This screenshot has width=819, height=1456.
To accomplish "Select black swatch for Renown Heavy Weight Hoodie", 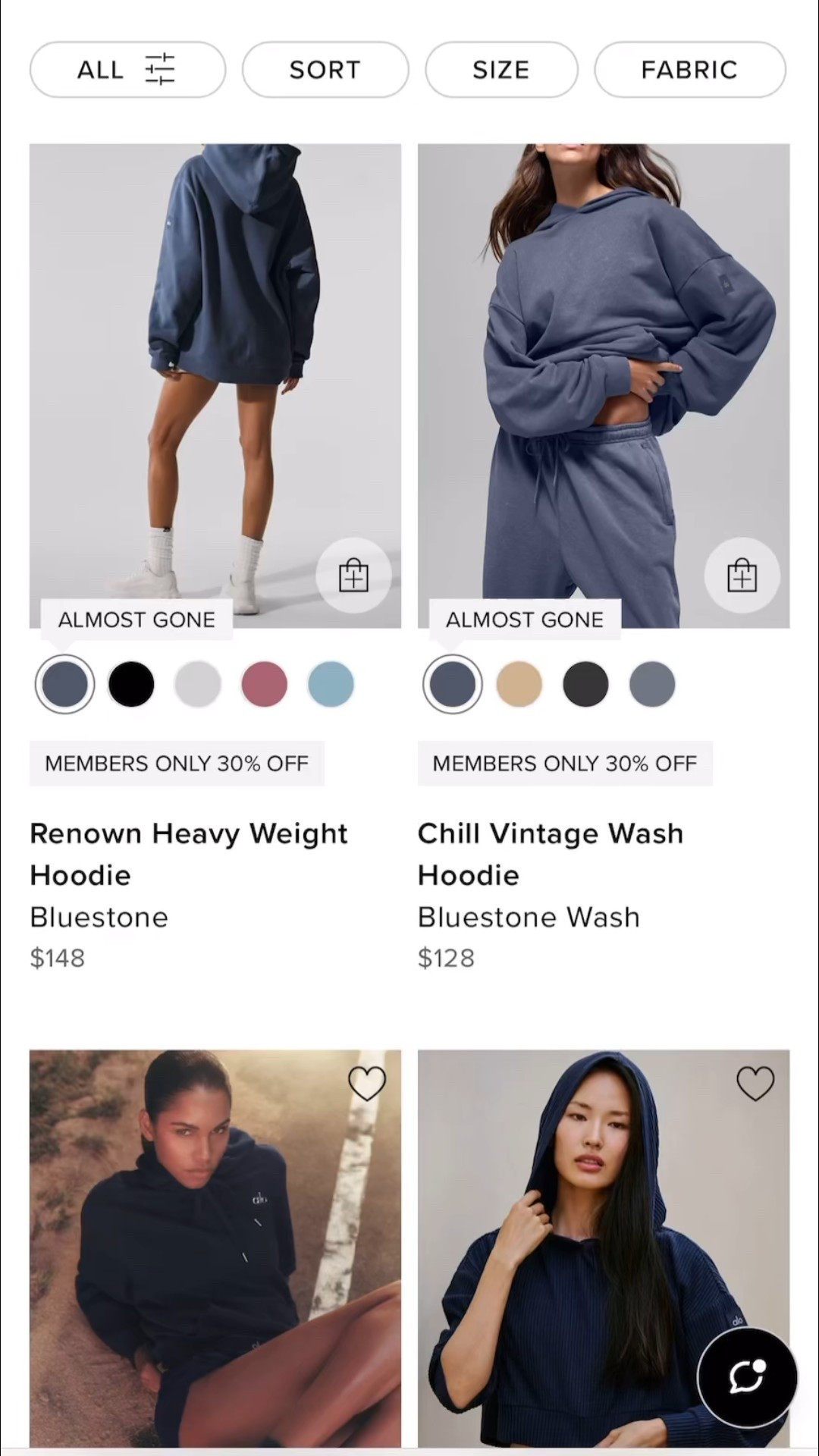I will coord(131,684).
